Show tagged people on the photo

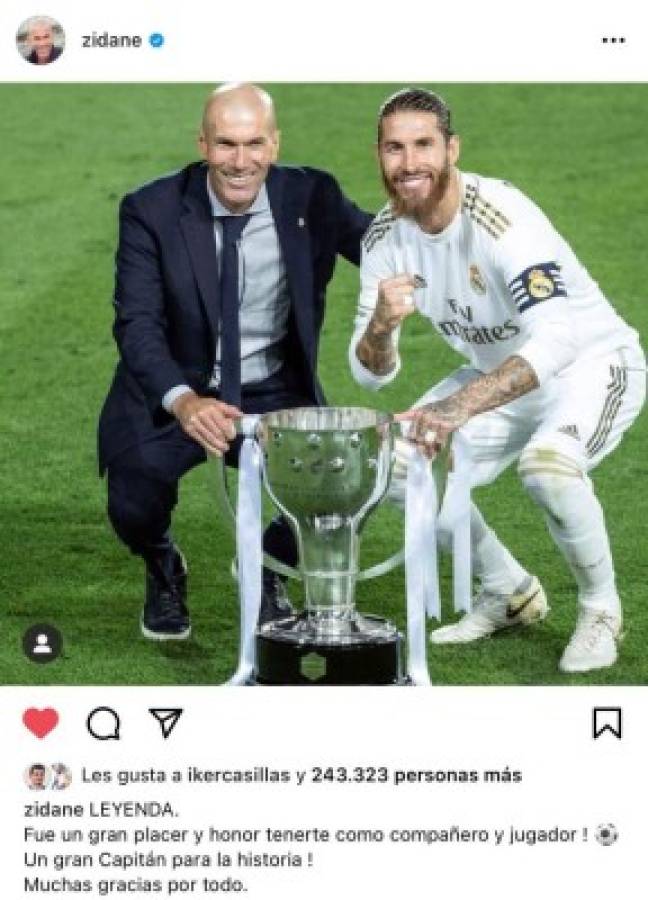42,644
